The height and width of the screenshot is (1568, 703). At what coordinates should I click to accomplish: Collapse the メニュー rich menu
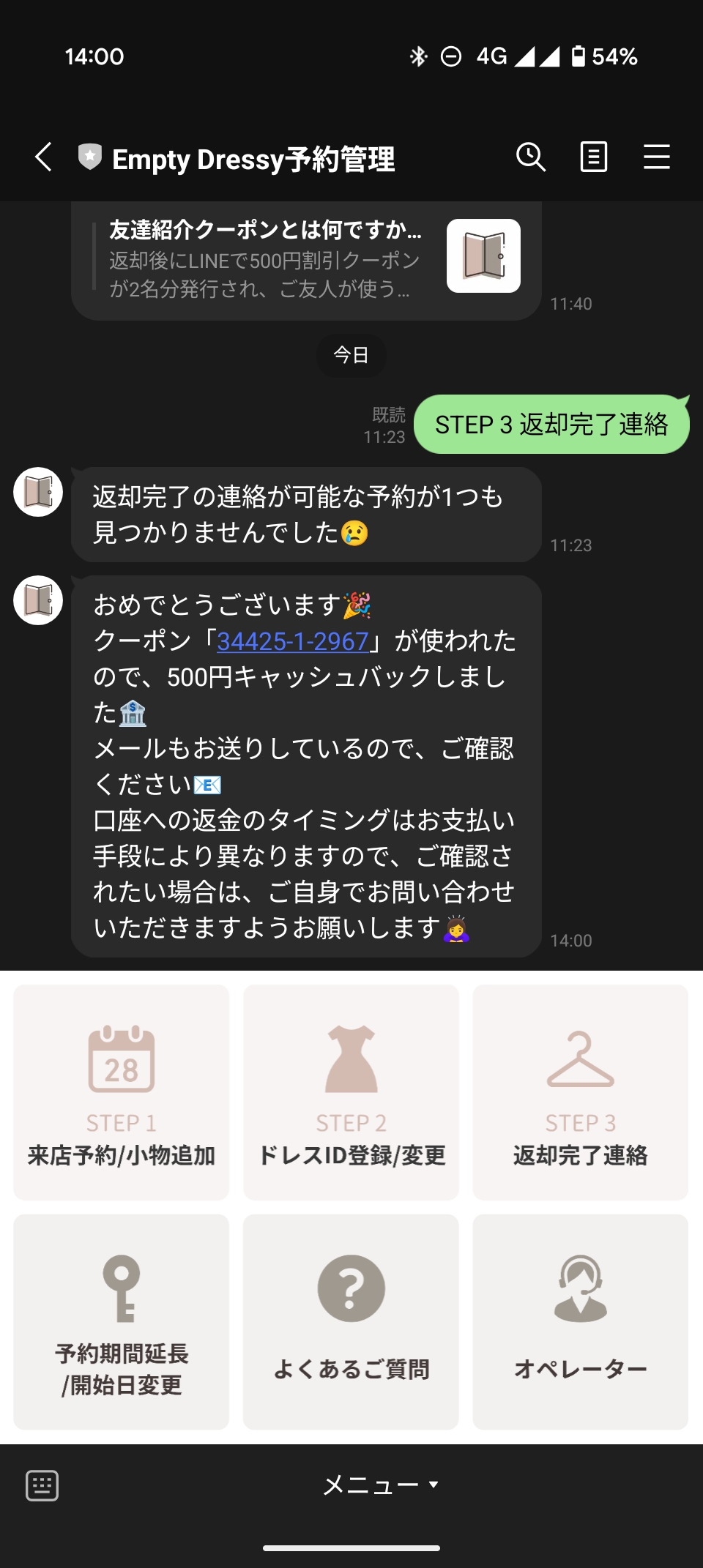(x=381, y=1485)
